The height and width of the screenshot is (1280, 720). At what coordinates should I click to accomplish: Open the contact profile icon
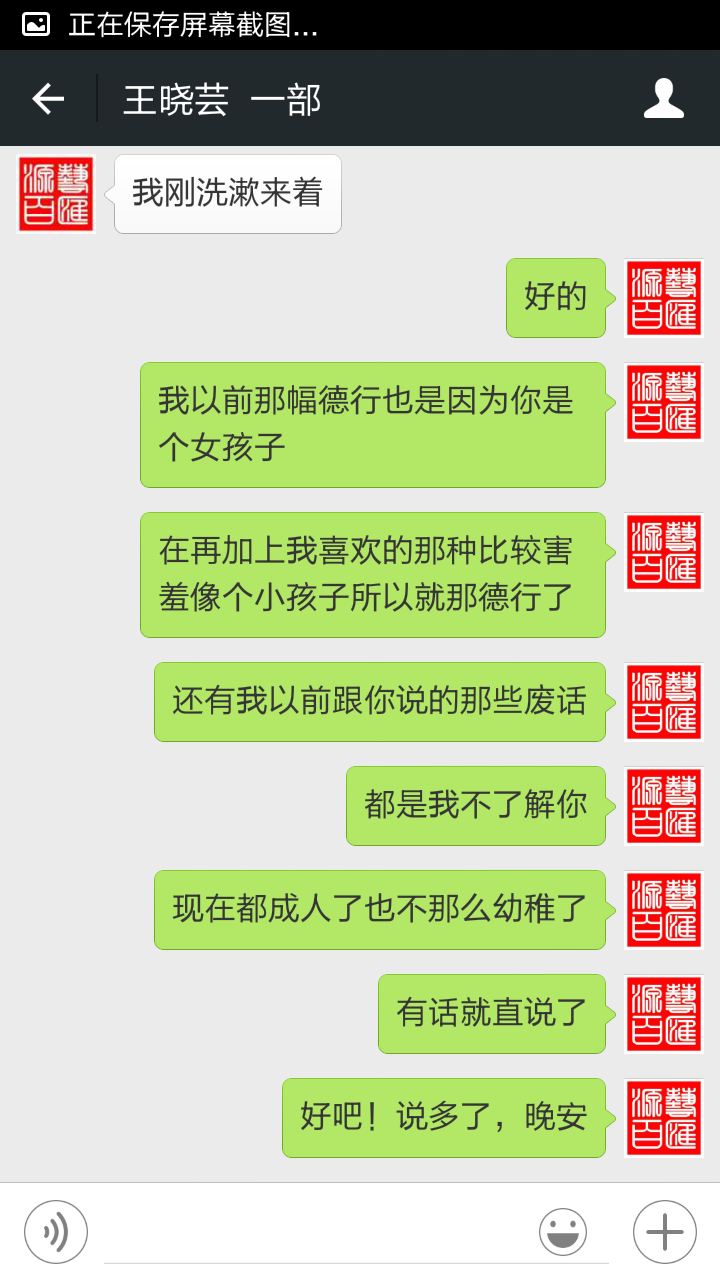[x=663, y=98]
